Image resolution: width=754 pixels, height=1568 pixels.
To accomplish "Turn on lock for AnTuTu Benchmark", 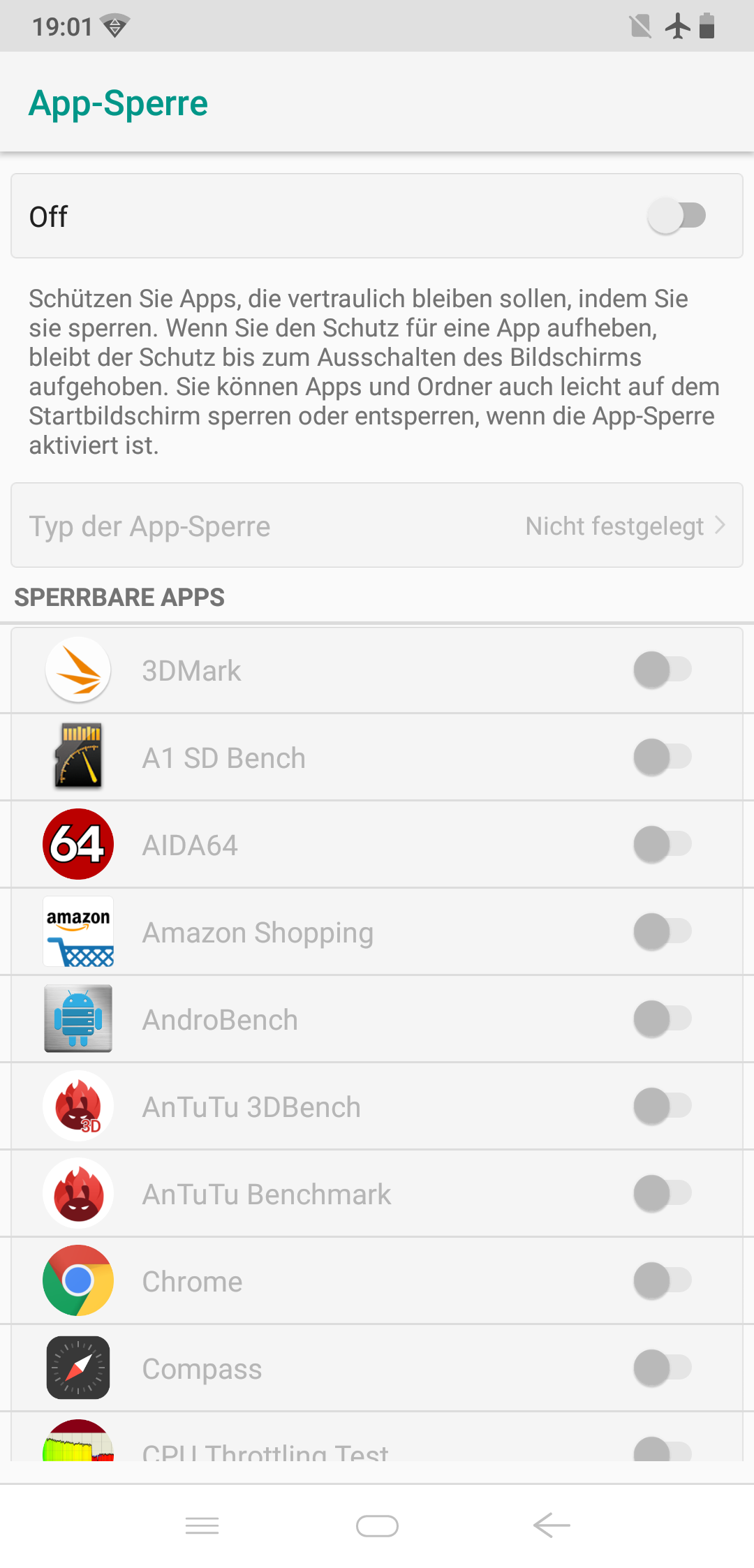I will pos(662,1193).
